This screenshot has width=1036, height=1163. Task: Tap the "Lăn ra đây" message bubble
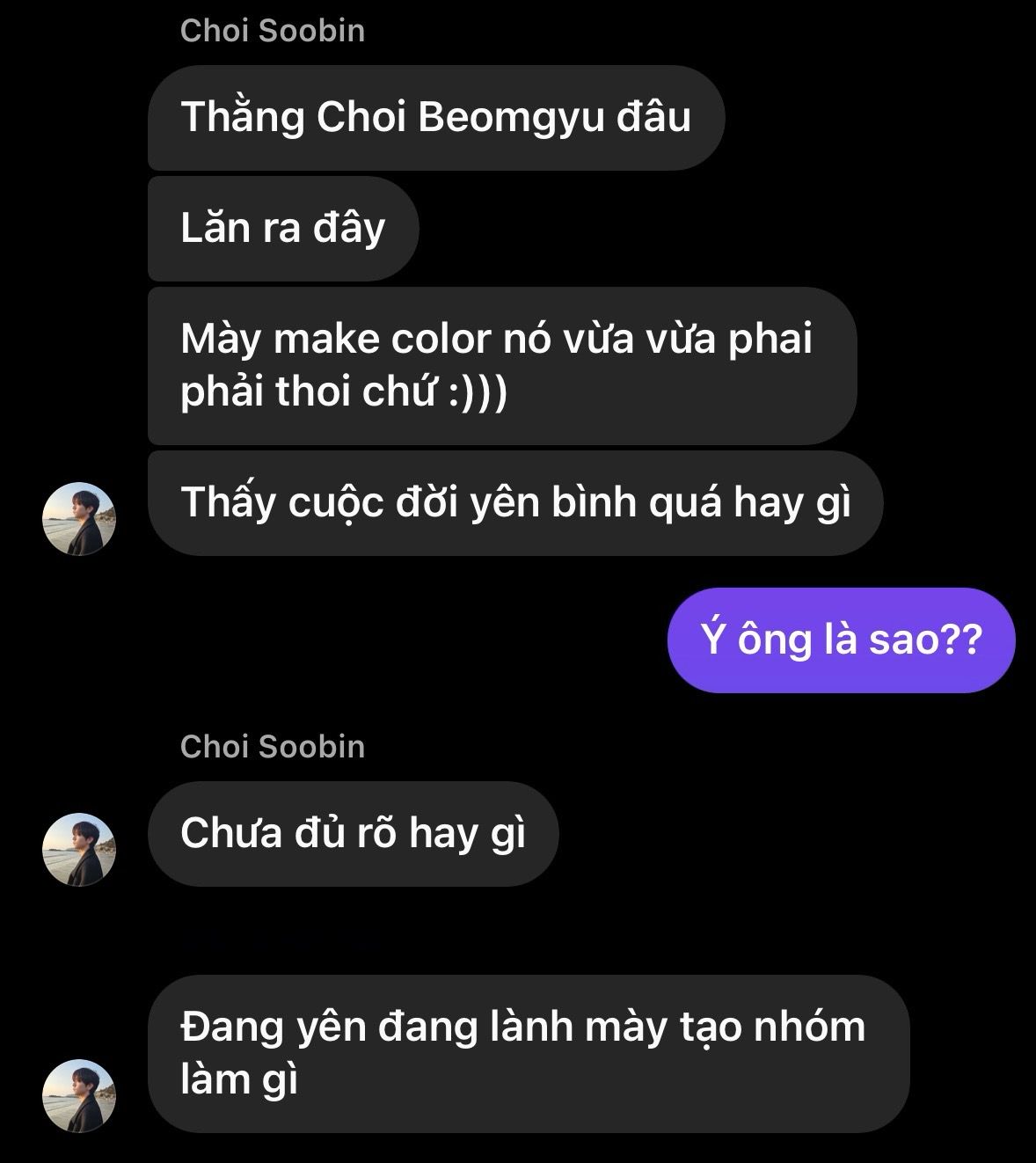click(x=282, y=229)
